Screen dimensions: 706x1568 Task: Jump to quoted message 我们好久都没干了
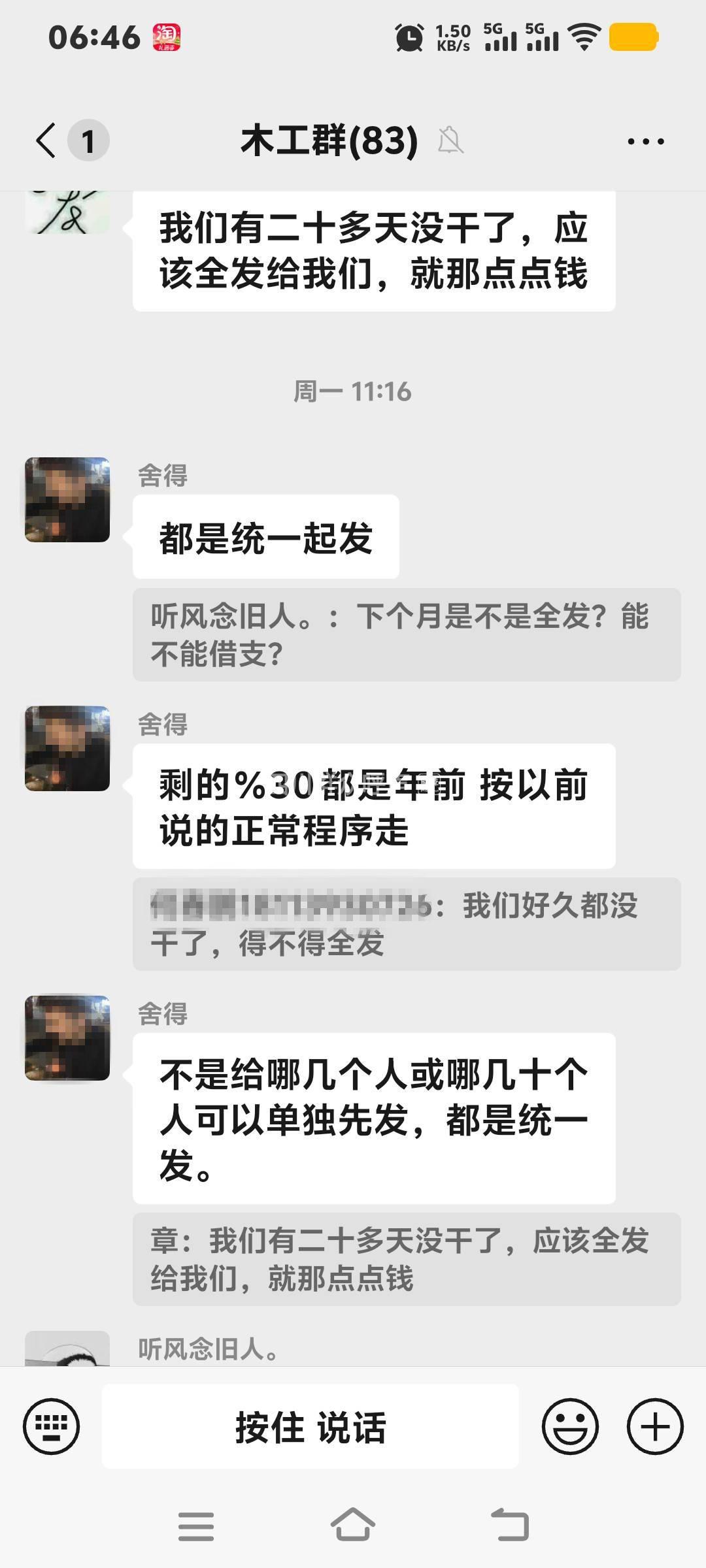pos(407,924)
